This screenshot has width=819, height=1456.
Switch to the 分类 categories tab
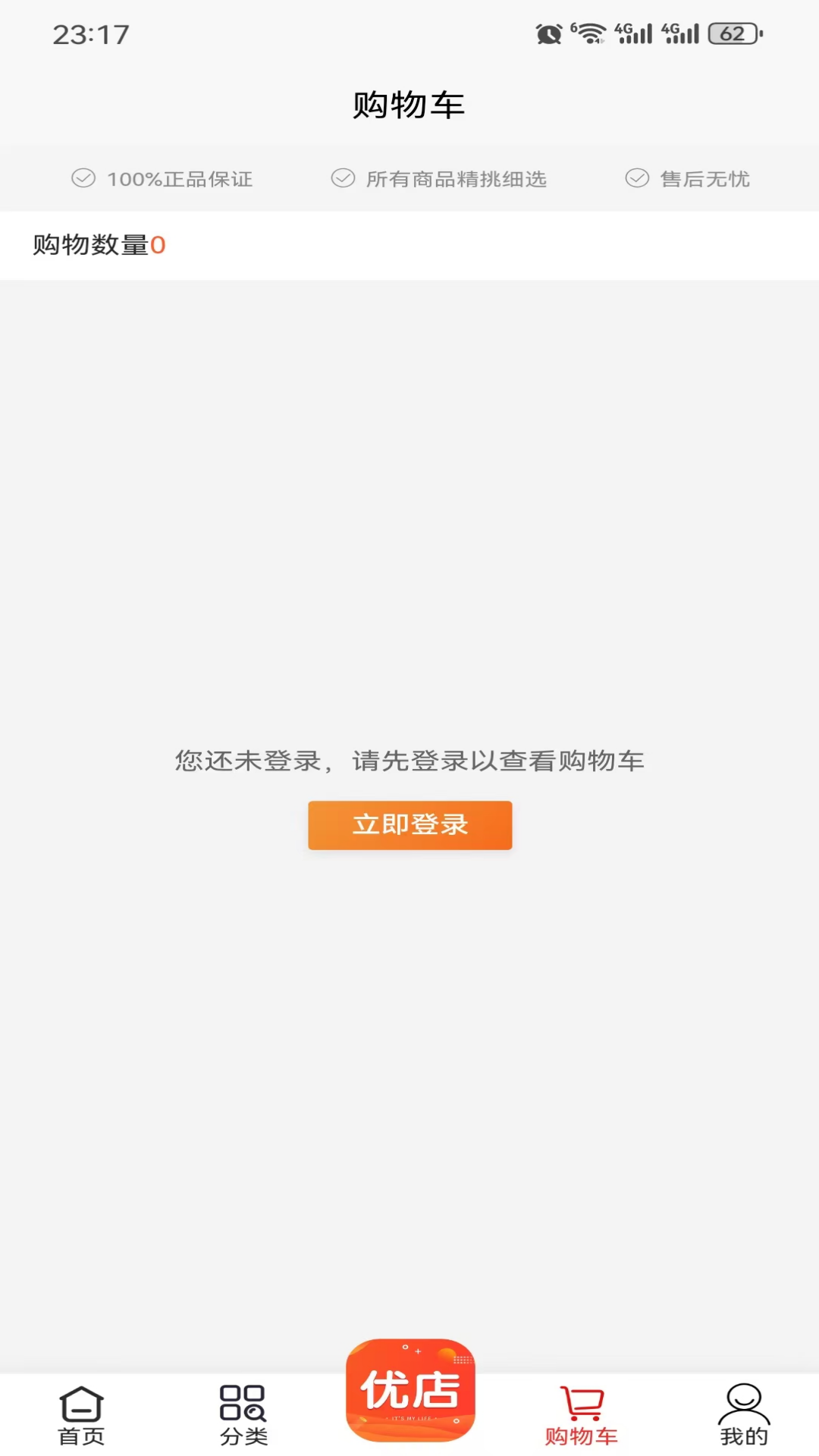pyautogui.click(x=243, y=1415)
